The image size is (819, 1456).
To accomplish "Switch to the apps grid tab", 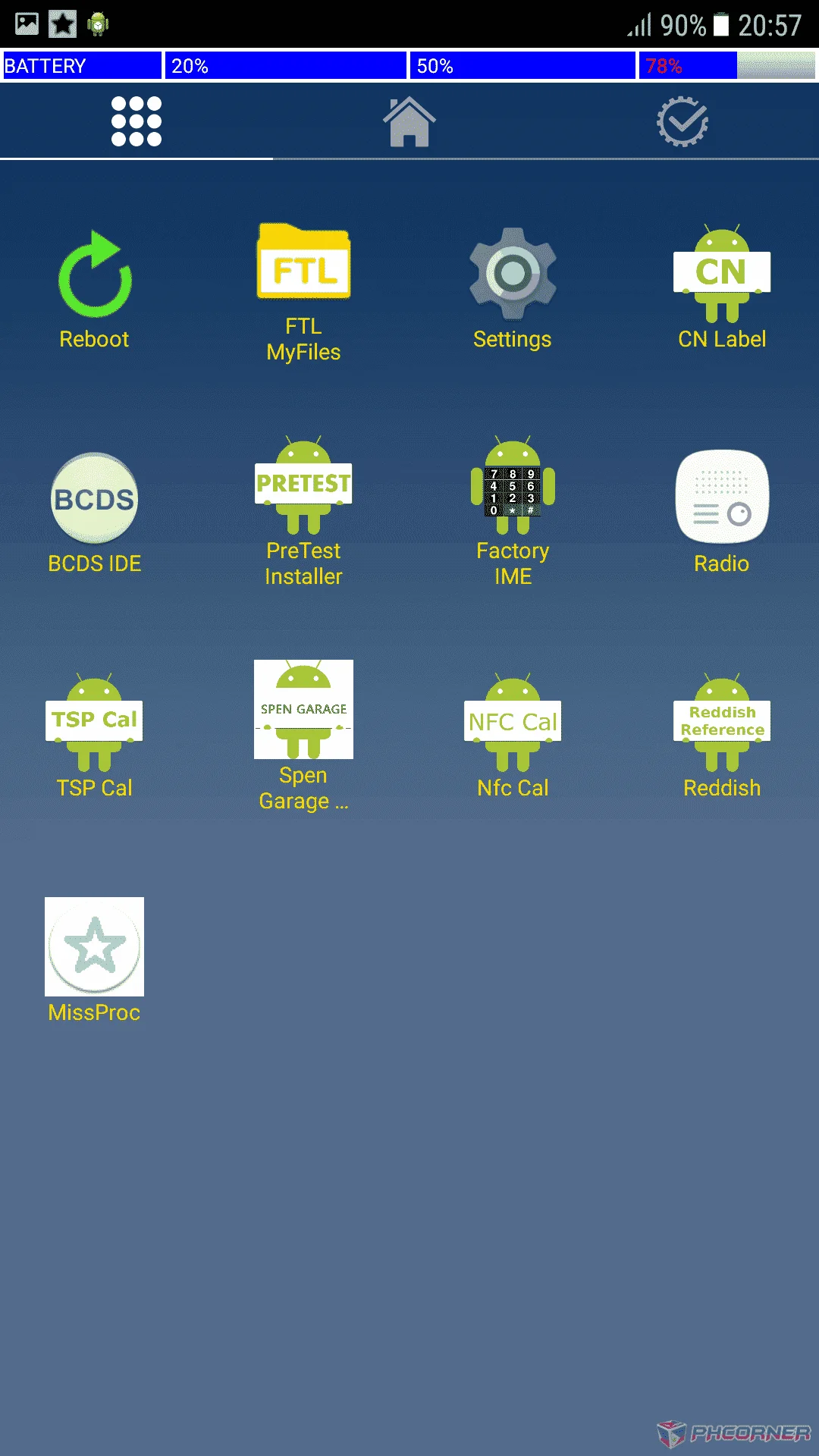I will (x=136, y=121).
